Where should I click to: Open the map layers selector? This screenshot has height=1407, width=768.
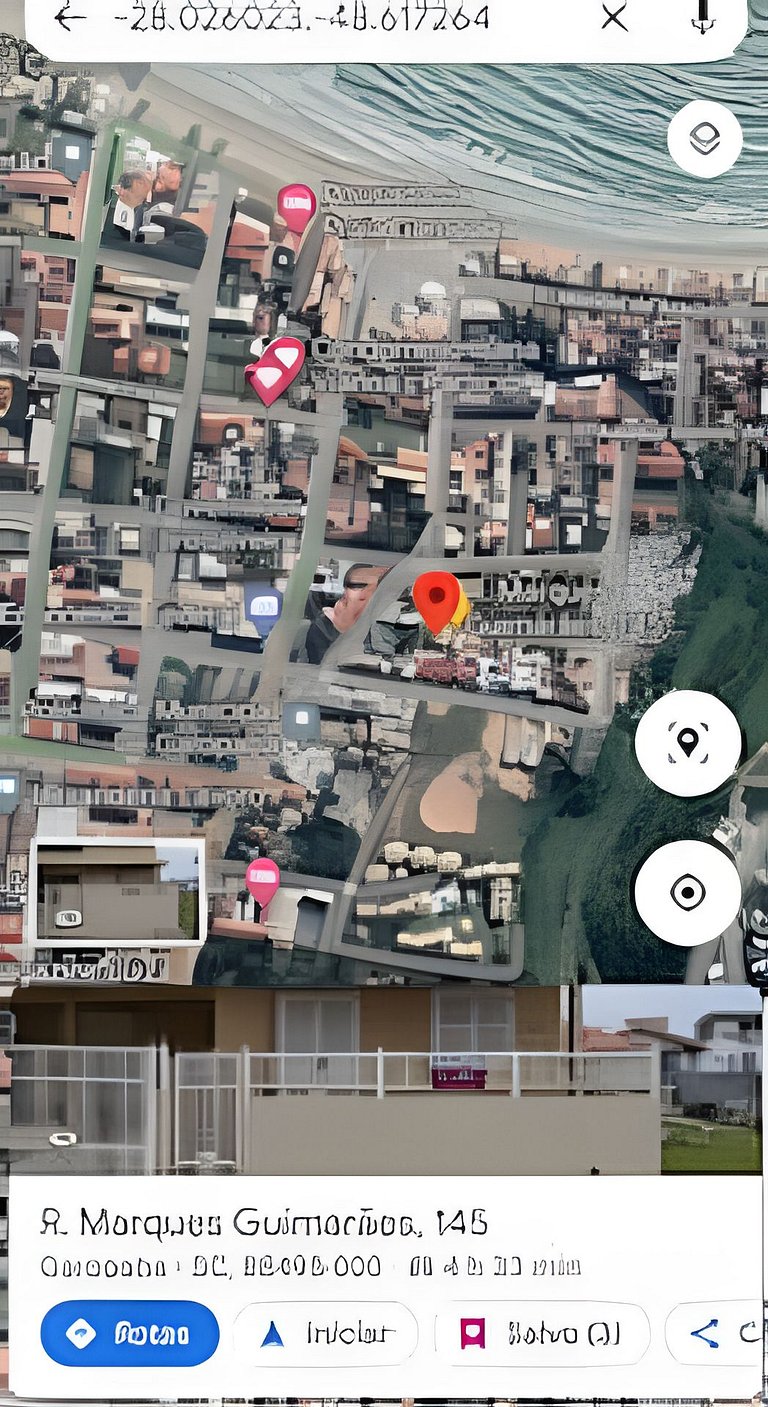[705, 139]
